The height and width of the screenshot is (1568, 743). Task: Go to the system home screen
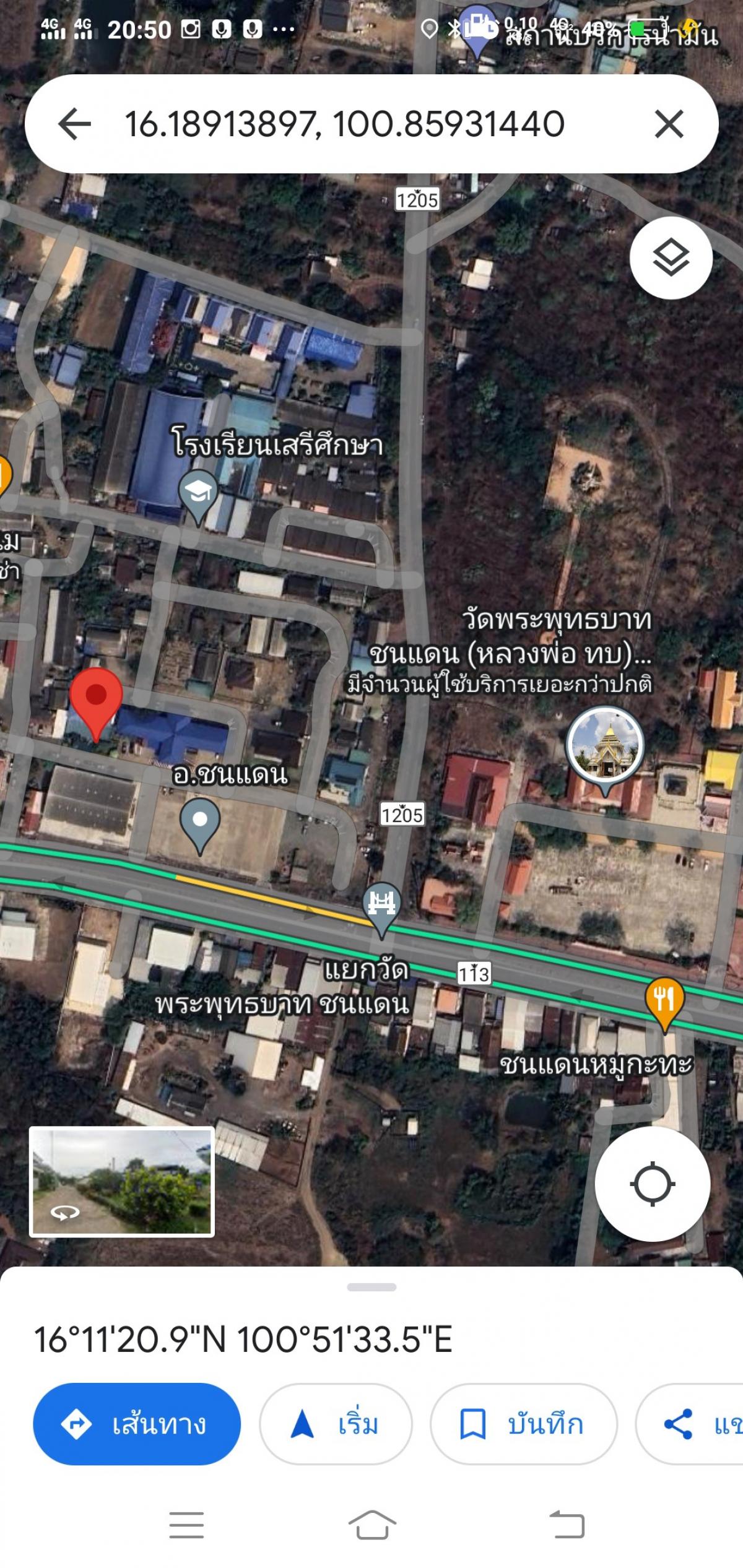[372, 1523]
